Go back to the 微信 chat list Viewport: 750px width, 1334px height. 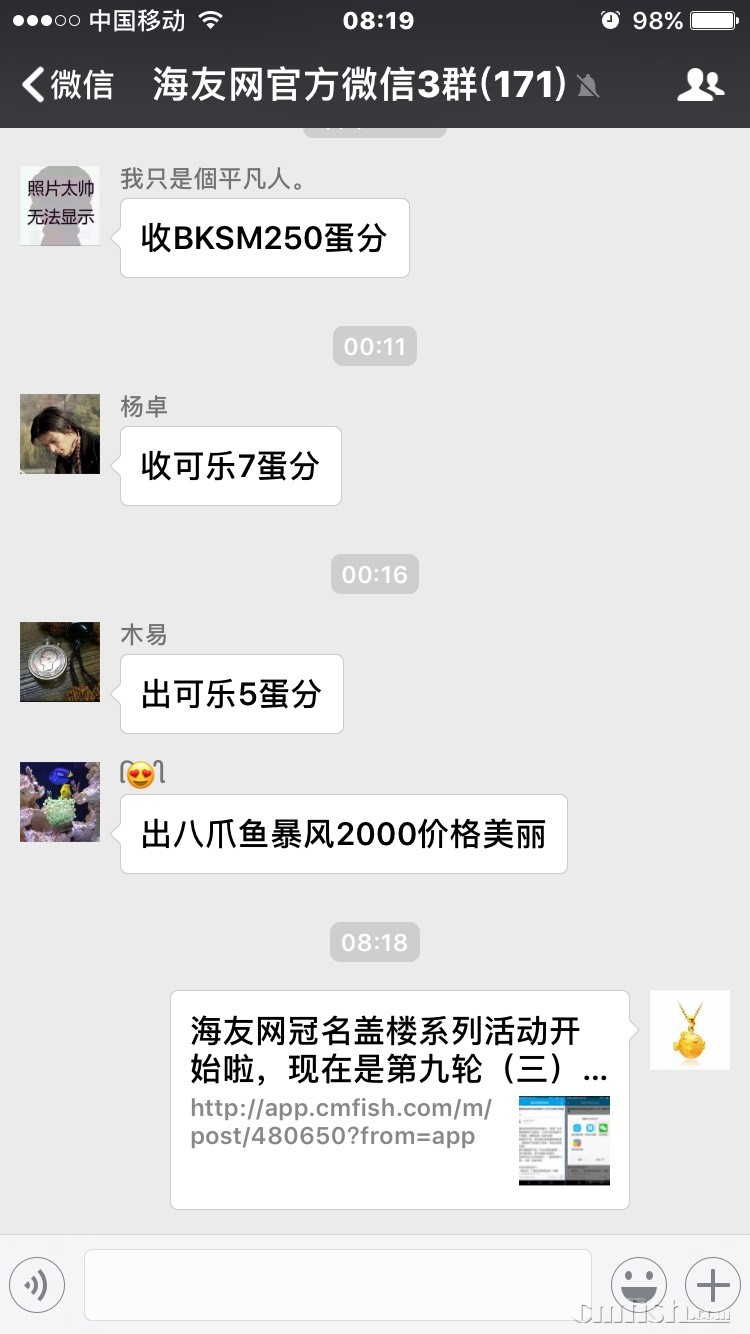tap(68, 85)
